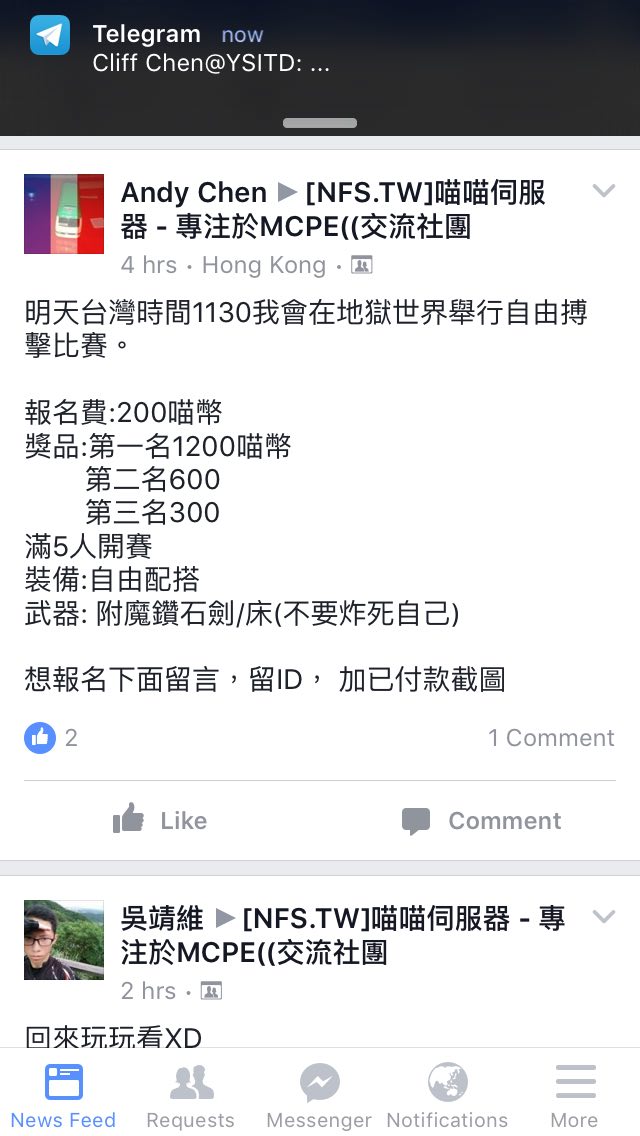Open the Messenger tab
Image resolution: width=640 pixels, height=1136 pixels.
319,1095
